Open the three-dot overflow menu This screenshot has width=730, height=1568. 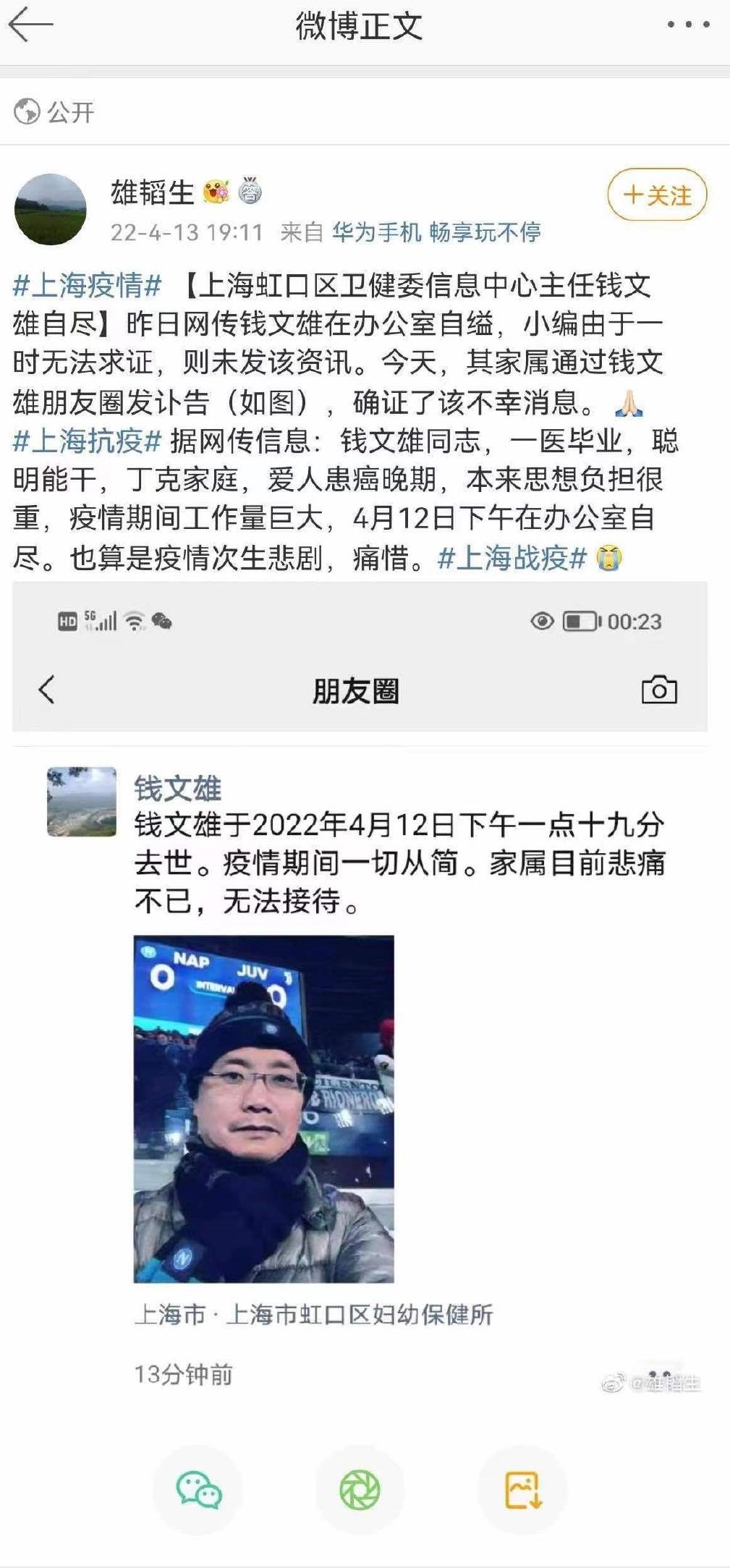[x=688, y=25]
